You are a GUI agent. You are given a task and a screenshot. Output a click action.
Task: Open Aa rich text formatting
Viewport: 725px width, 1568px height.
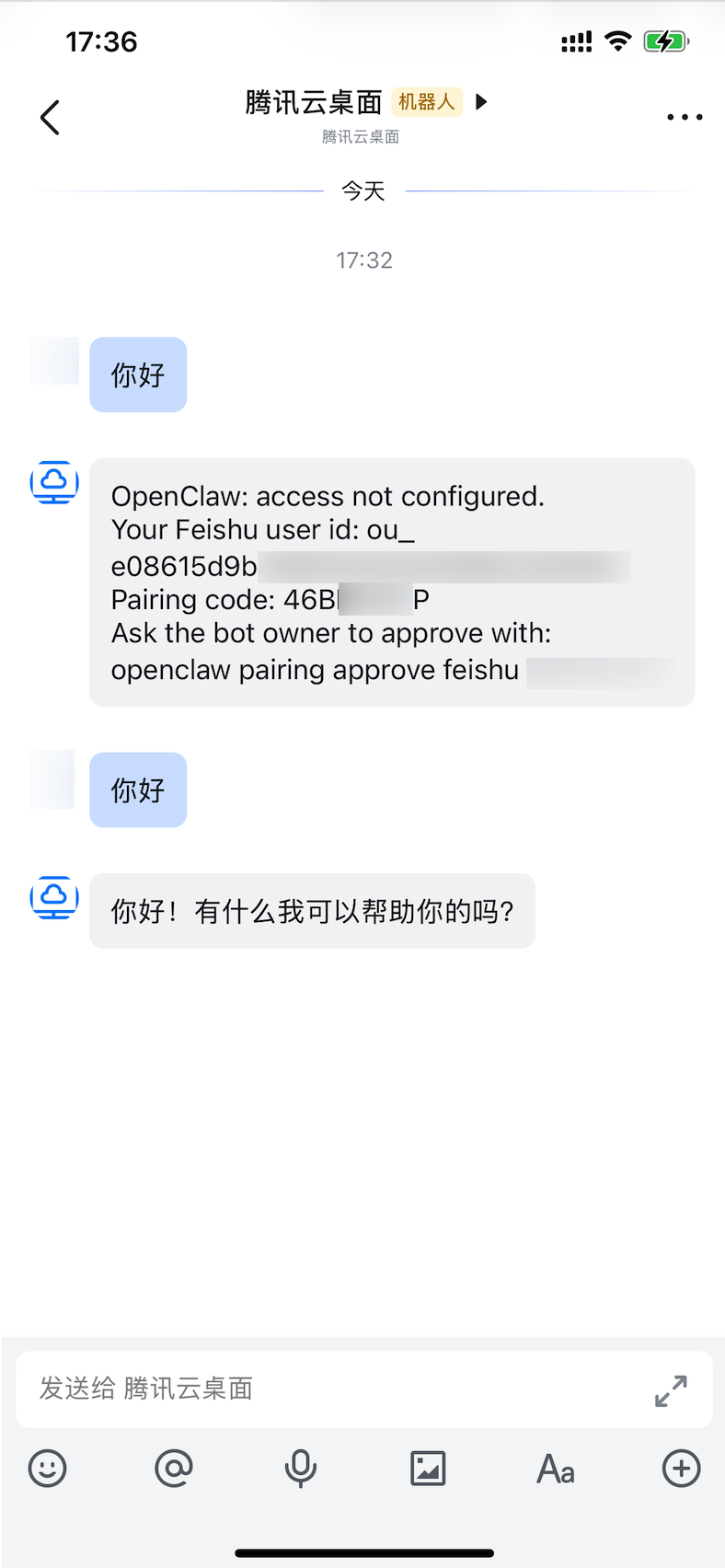555,1469
